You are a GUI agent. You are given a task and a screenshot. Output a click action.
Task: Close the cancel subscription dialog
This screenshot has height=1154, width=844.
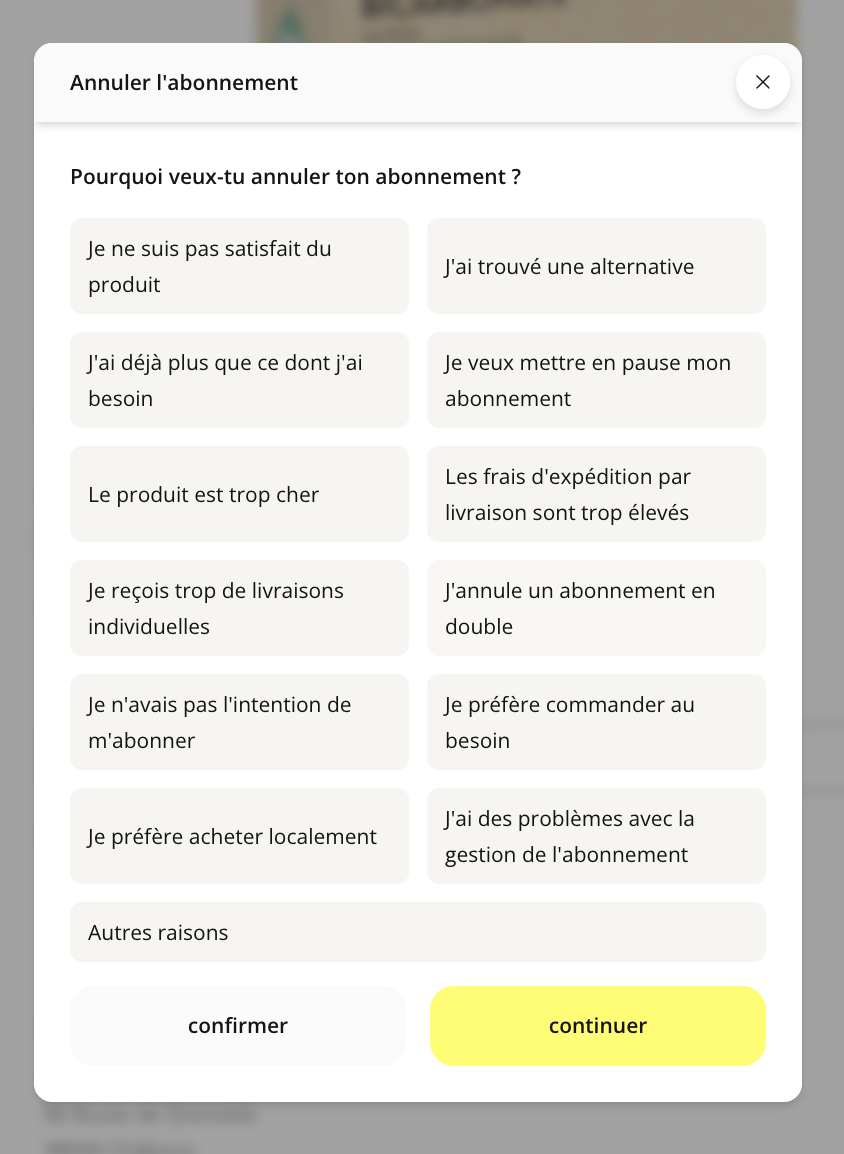click(x=762, y=82)
